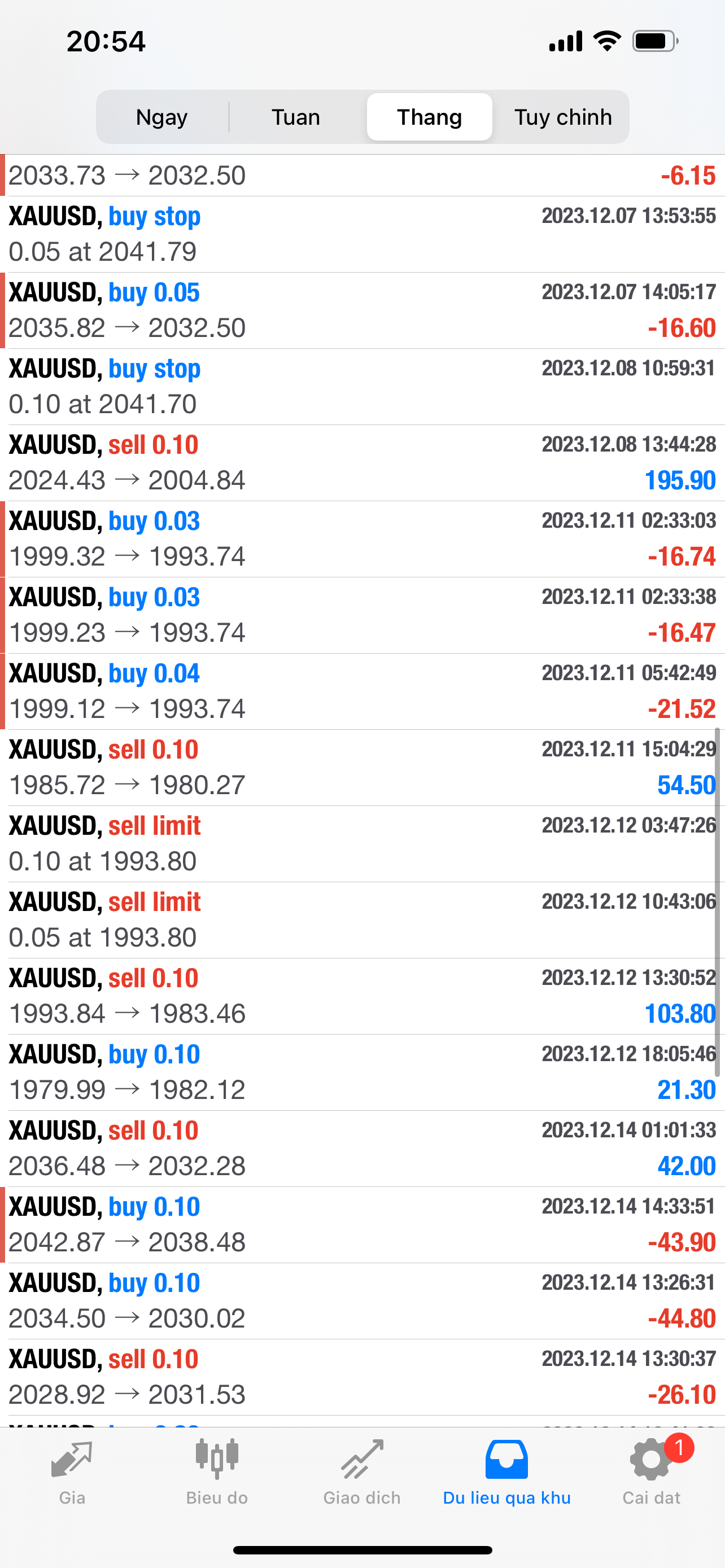Open the Cai dat settings tab
Image resolution: width=725 pixels, height=1568 pixels.
(x=652, y=1472)
